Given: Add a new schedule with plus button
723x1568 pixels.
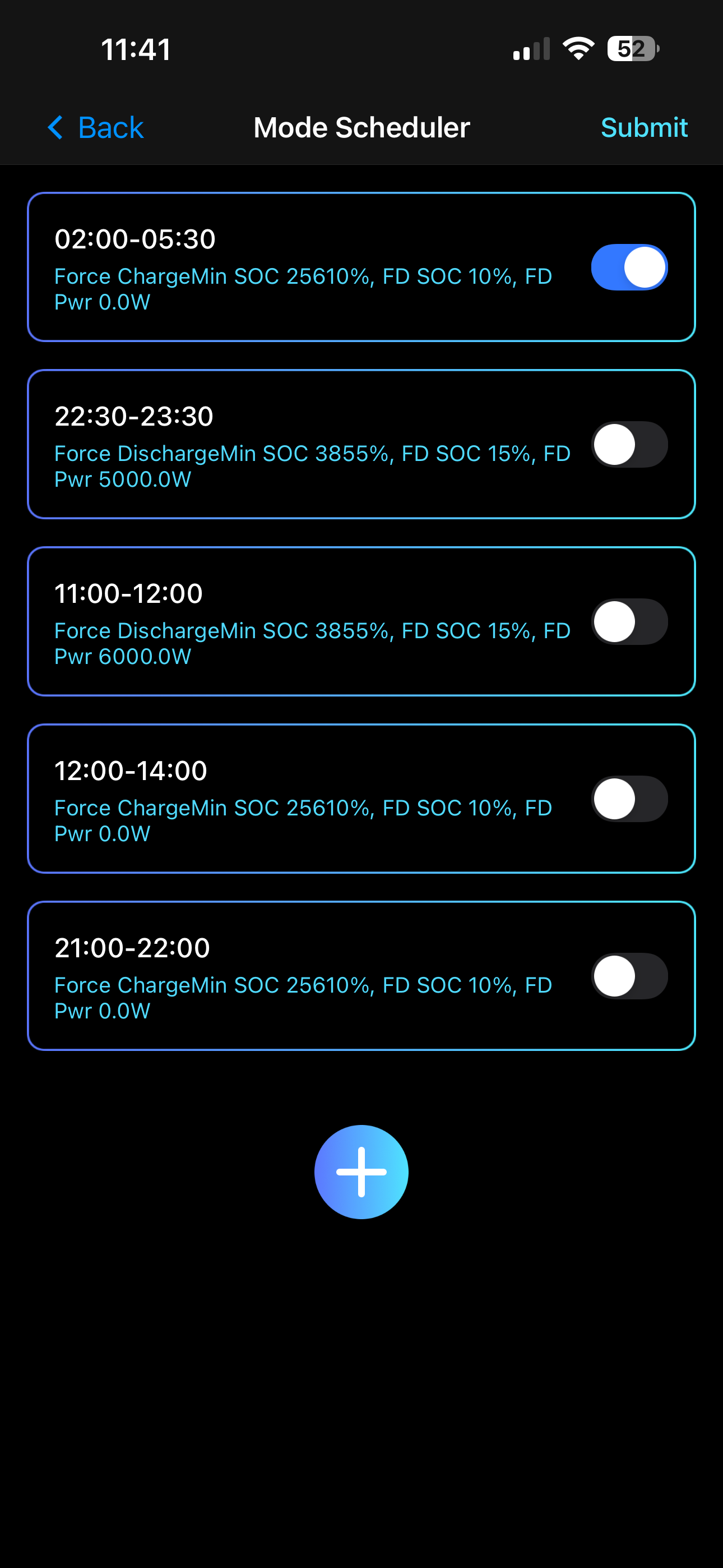Looking at the screenshot, I should [x=361, y=1172].
